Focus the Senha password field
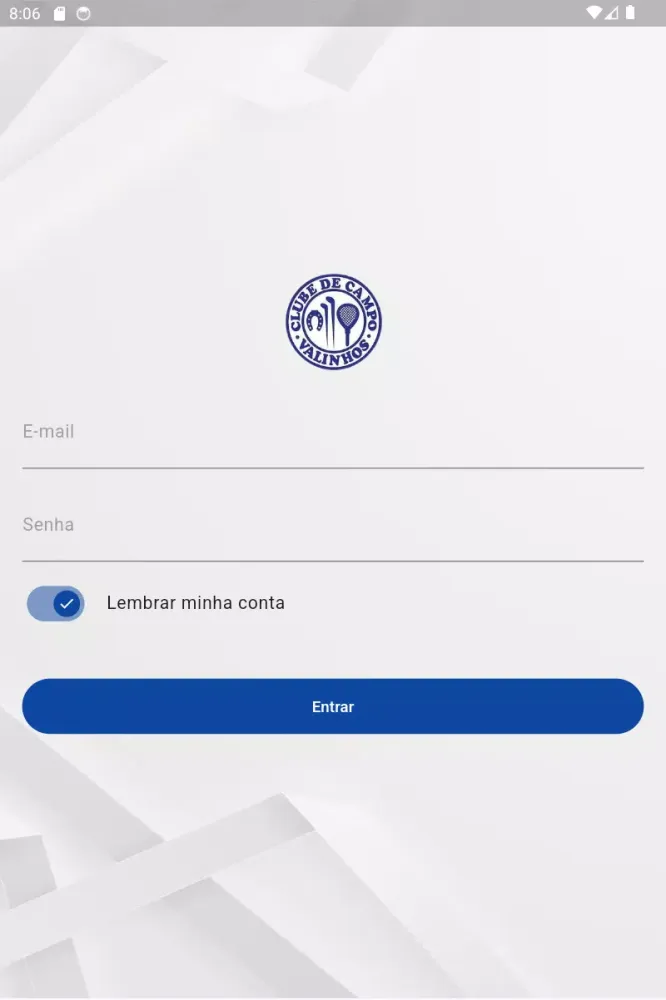The image size is (666, 1000). click(x=332, y=532)
